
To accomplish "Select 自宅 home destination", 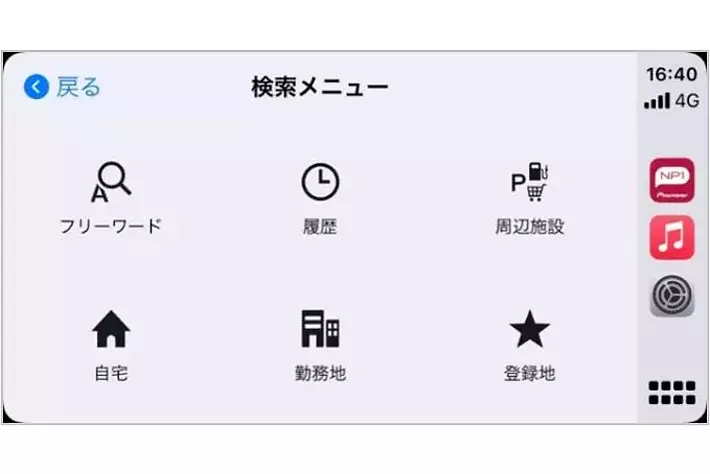I will [x=111, y=344].
